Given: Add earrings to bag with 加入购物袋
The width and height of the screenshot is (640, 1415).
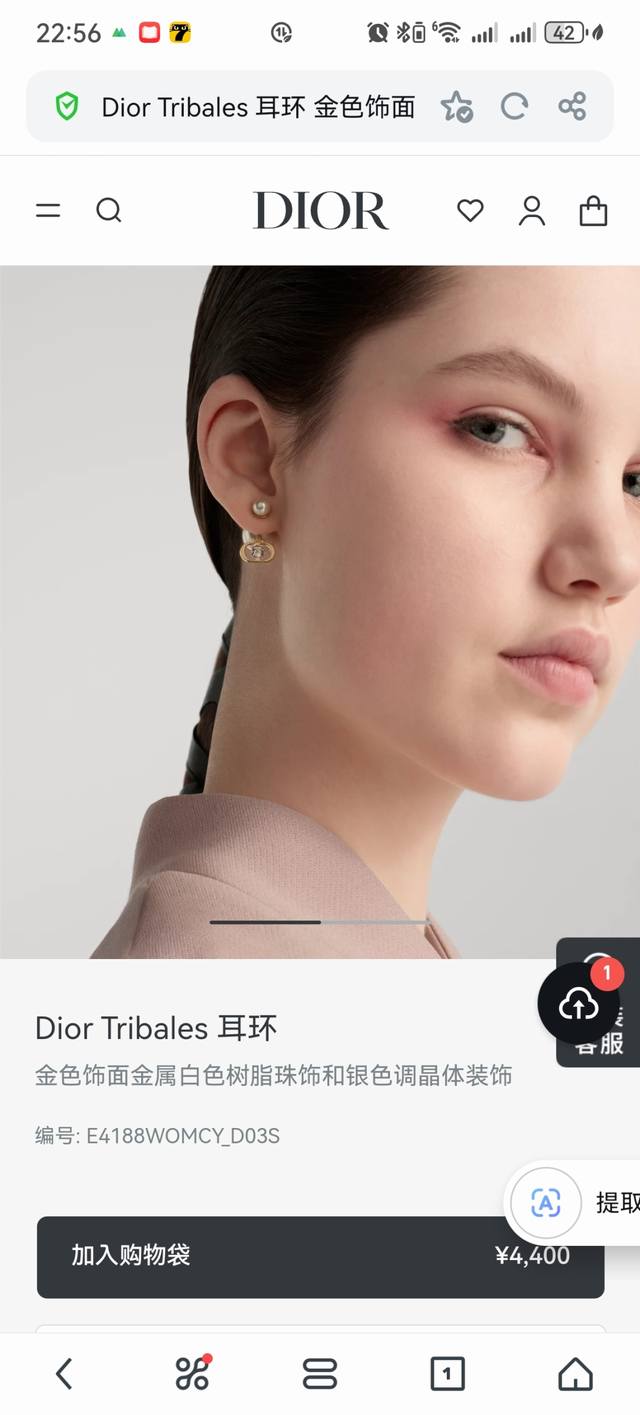Looking at the screenshot, I should coord(320,1256).
